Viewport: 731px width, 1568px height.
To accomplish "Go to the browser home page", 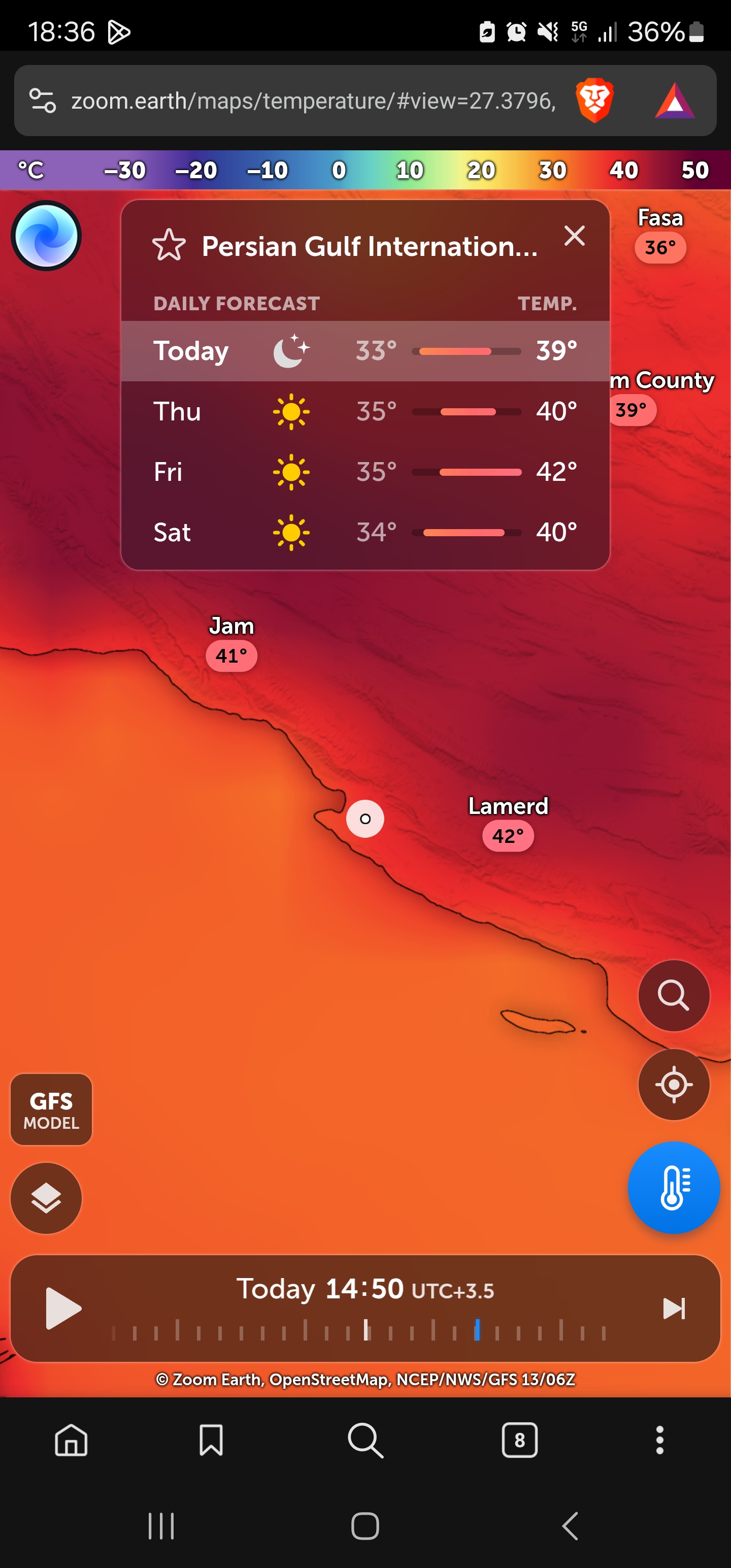I will click(71, 1440).
